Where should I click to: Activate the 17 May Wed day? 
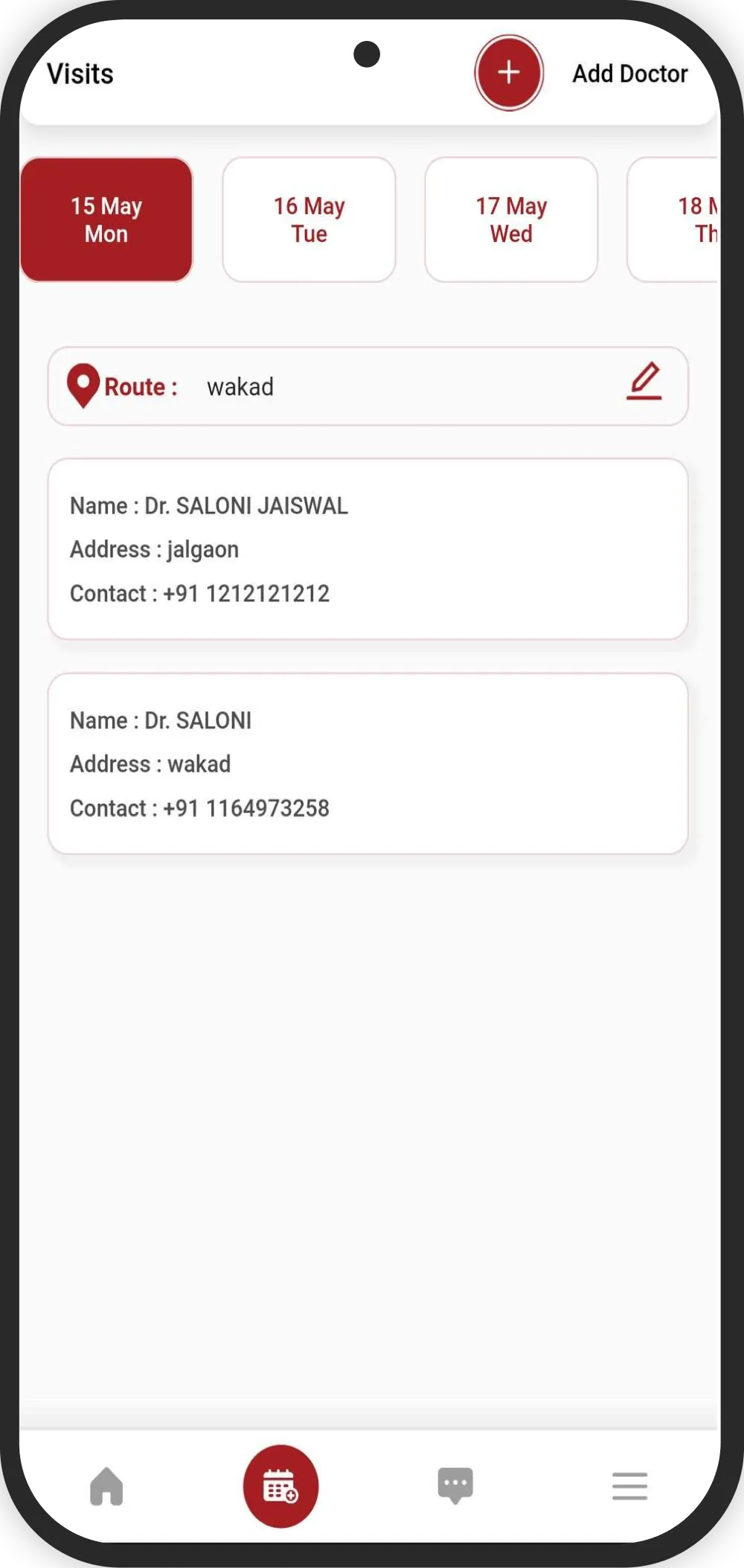point(511,220)
